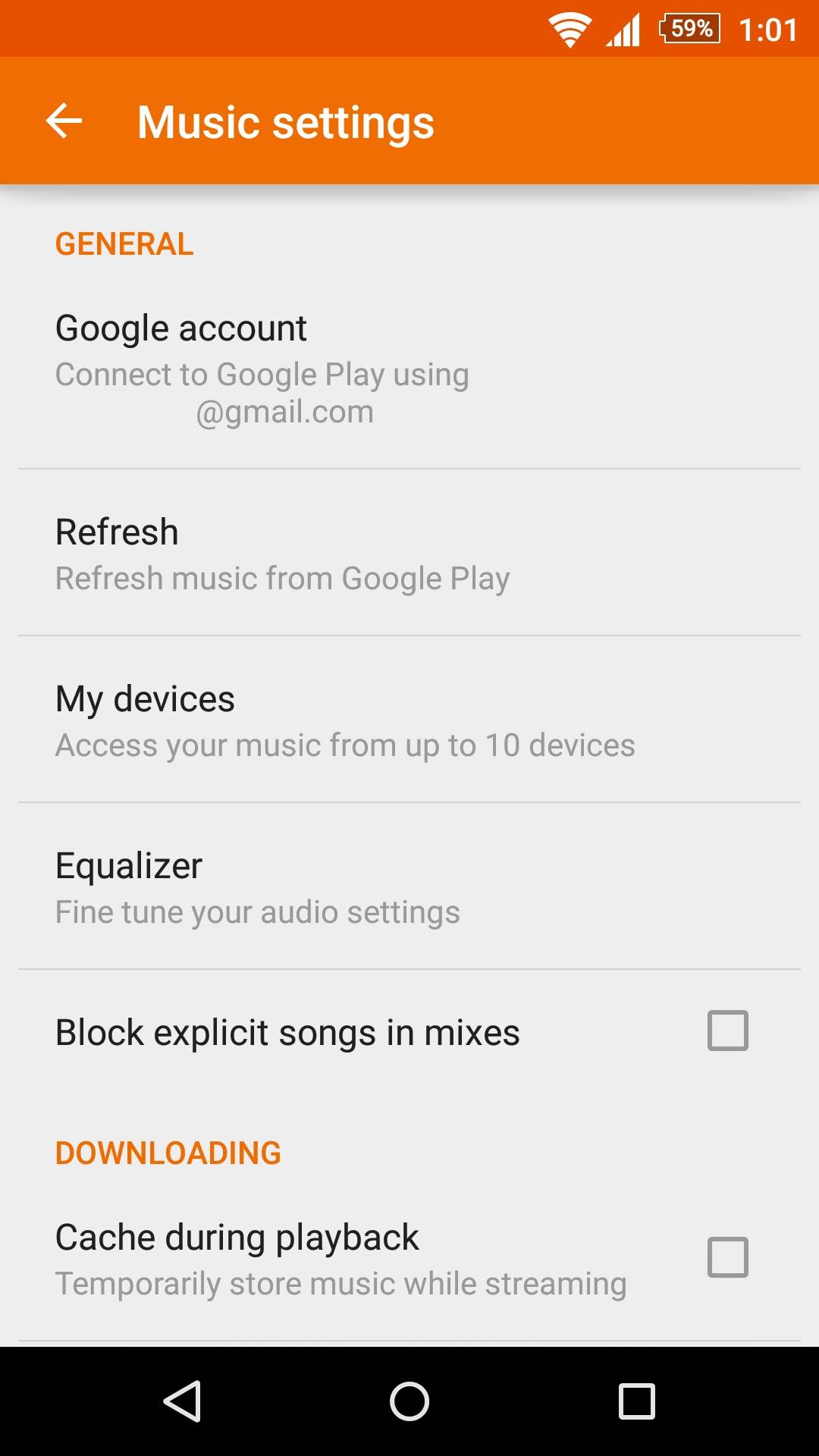The image size is (819, 1456).
Task: Enable Block explicit songs in mixes
Action: [x=727, y=1031]
